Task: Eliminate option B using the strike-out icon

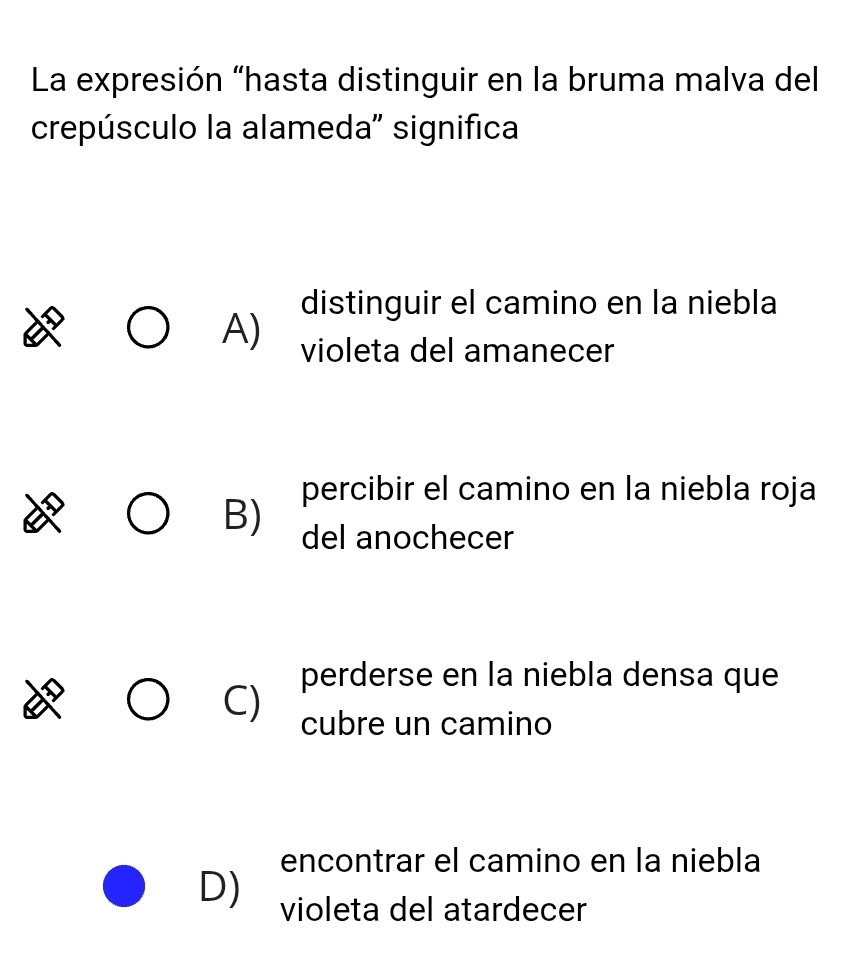Action: [43, 514]
